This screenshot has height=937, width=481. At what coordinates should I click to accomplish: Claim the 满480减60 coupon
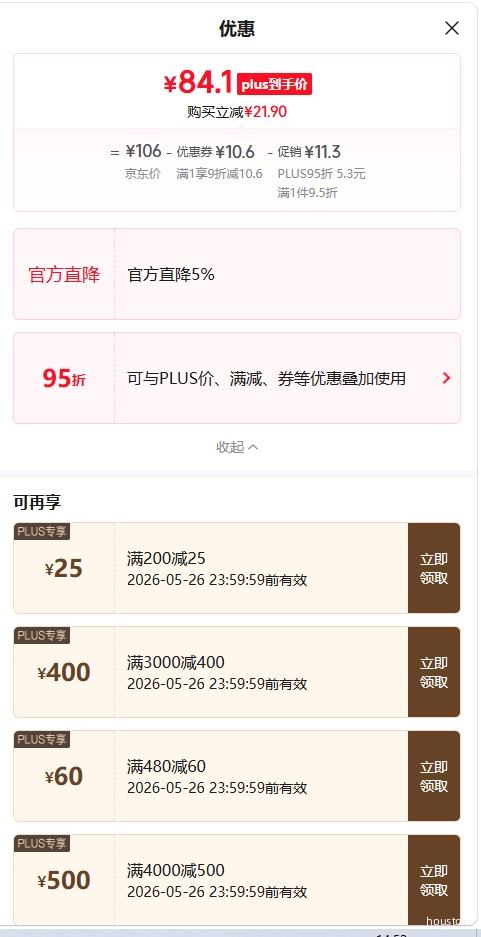tap(434, 776)
